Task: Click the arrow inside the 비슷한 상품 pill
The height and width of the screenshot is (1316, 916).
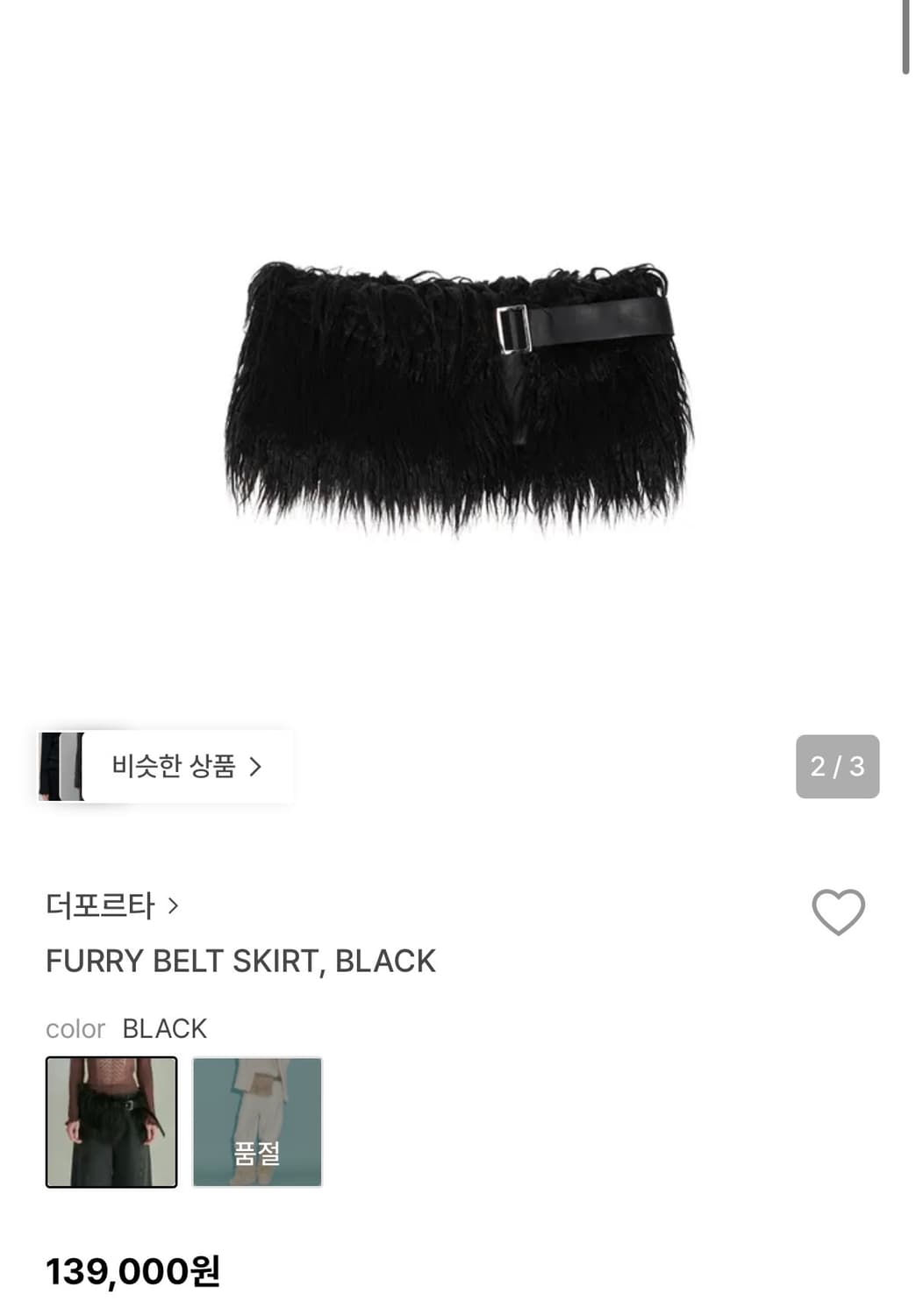Action: click(257, 765)
